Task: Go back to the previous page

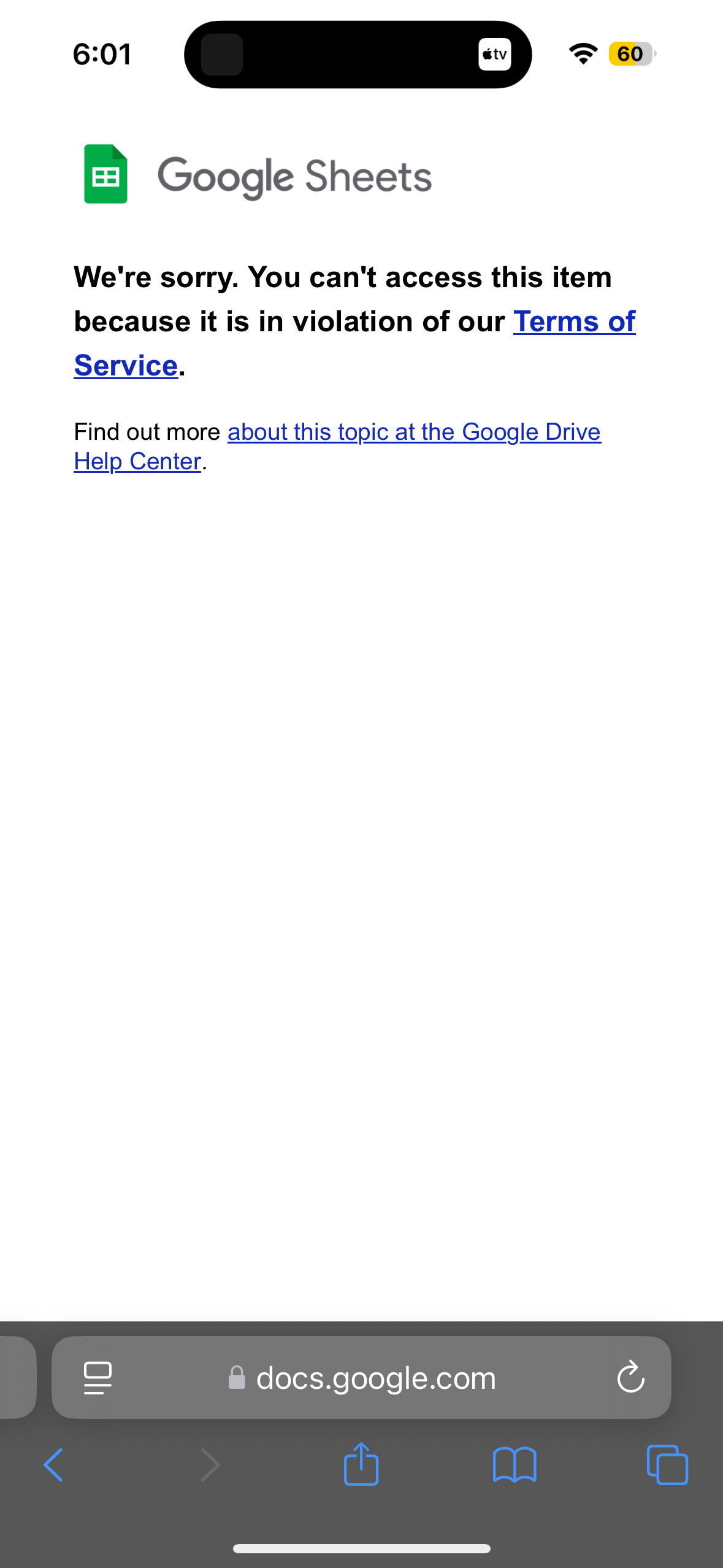Action: click(x=54, y=1465)
